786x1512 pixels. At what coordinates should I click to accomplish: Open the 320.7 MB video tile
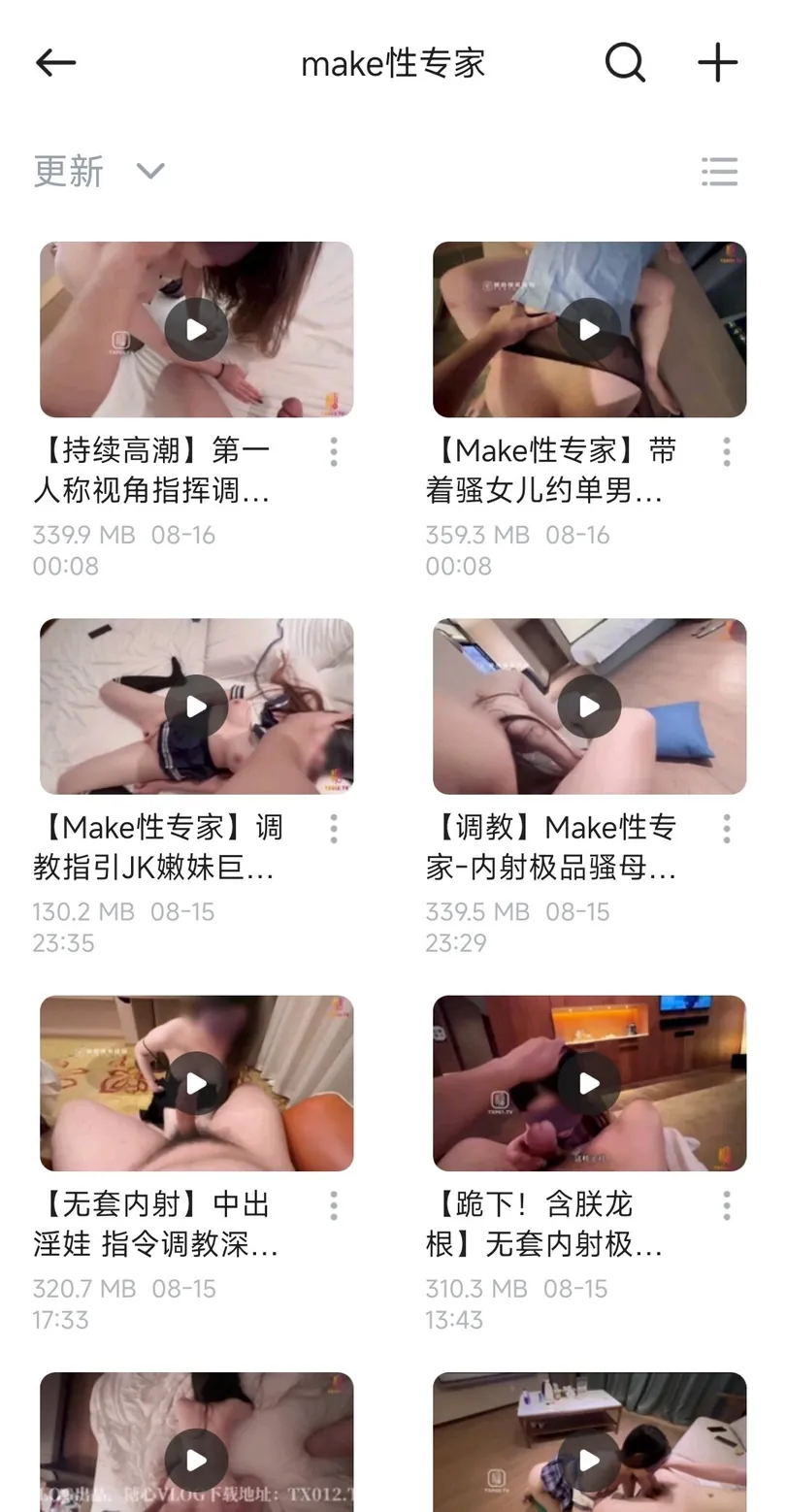(196, 1083)
